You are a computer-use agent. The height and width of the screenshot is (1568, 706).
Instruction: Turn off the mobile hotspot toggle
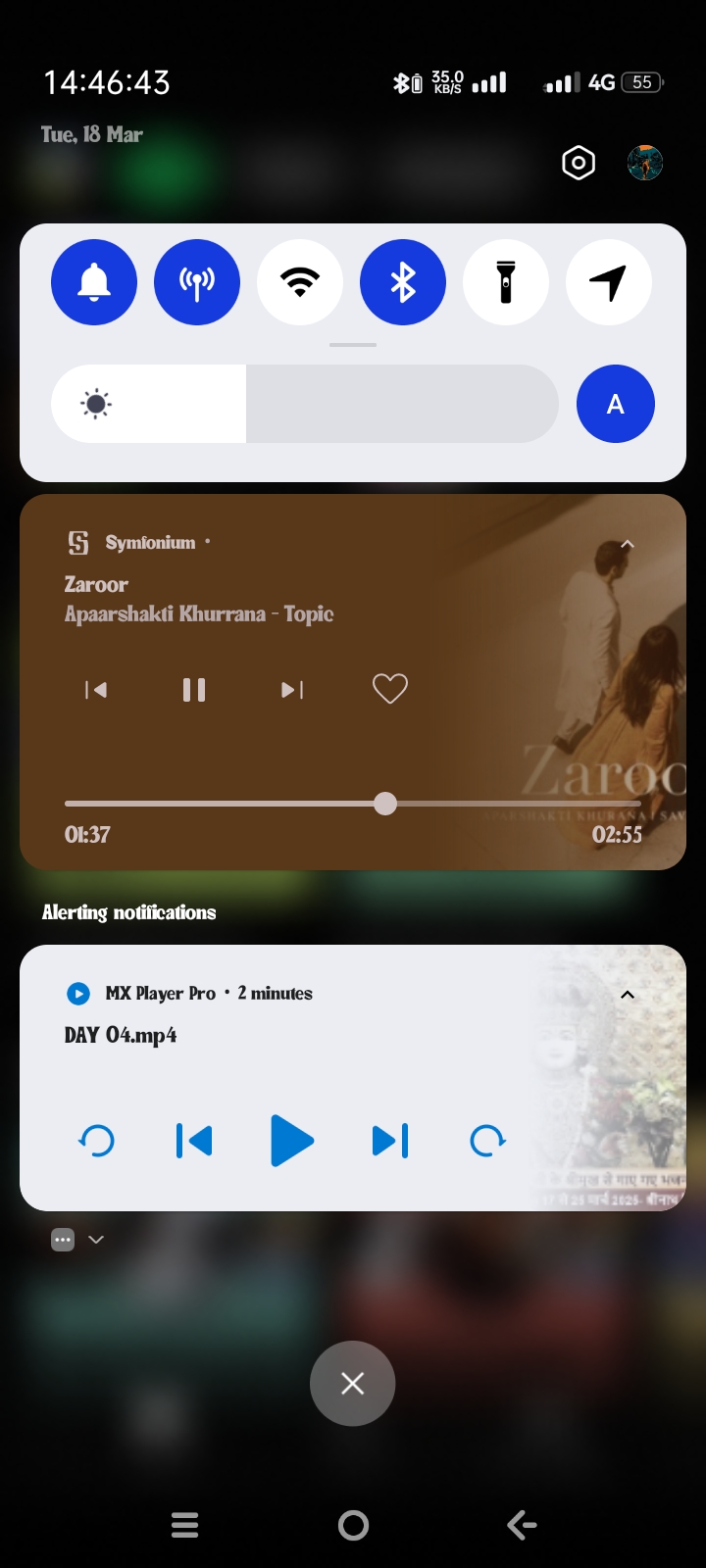[x=197, y=282]
